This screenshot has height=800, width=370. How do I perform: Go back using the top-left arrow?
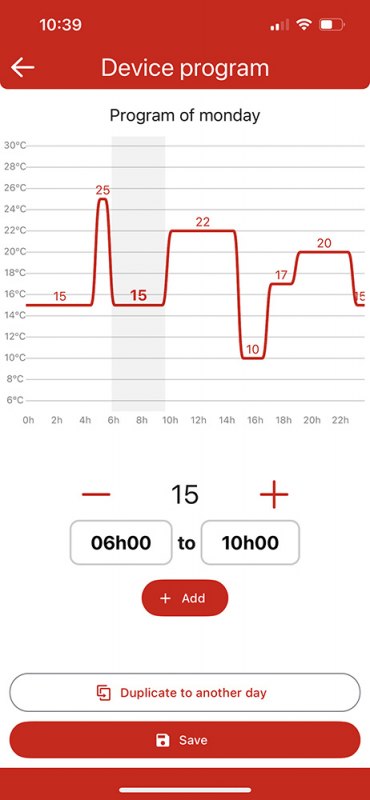22,67
